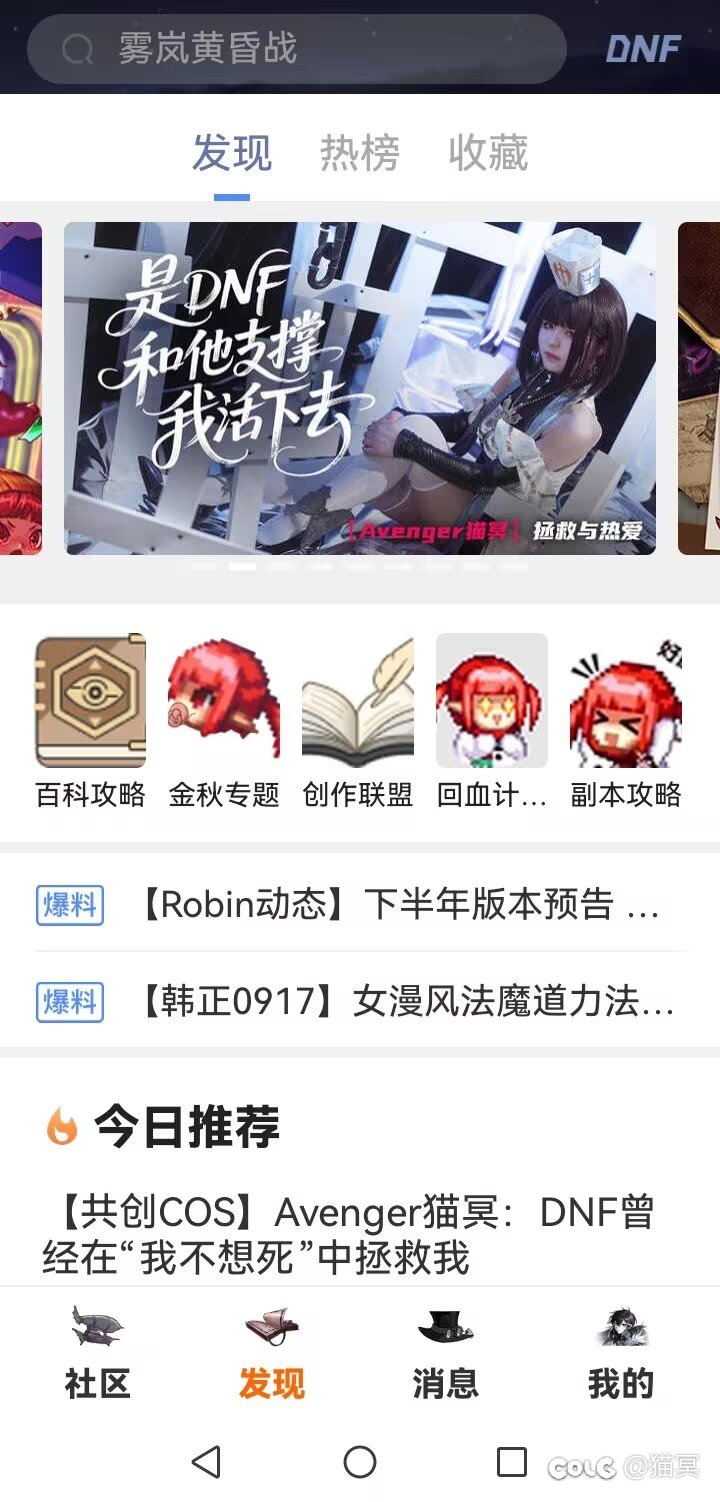Open the 回血计… shortcut
Screen dimensions: 720x1502
click(x=492, y=722)
